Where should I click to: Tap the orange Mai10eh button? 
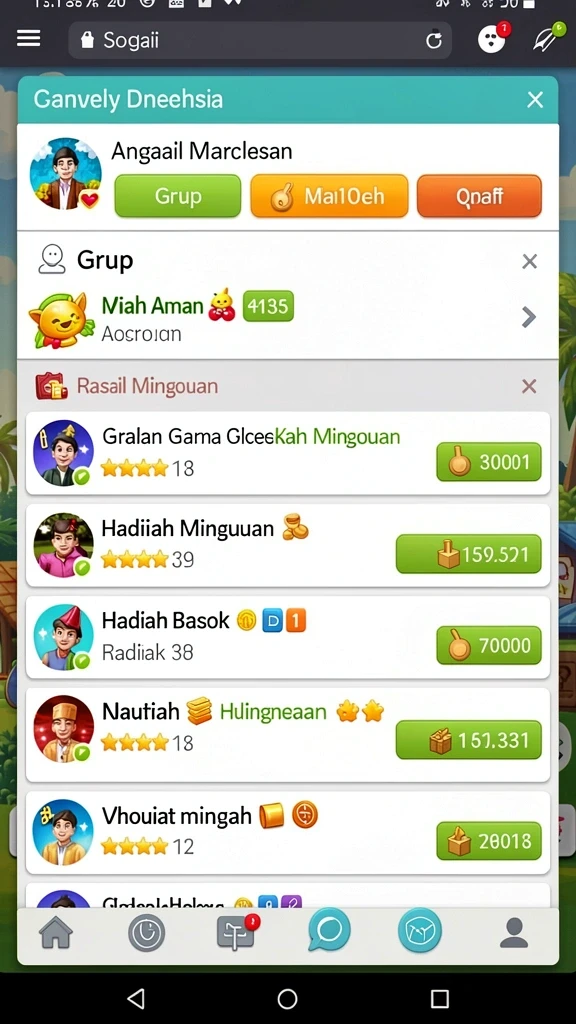tap(329, 196)
